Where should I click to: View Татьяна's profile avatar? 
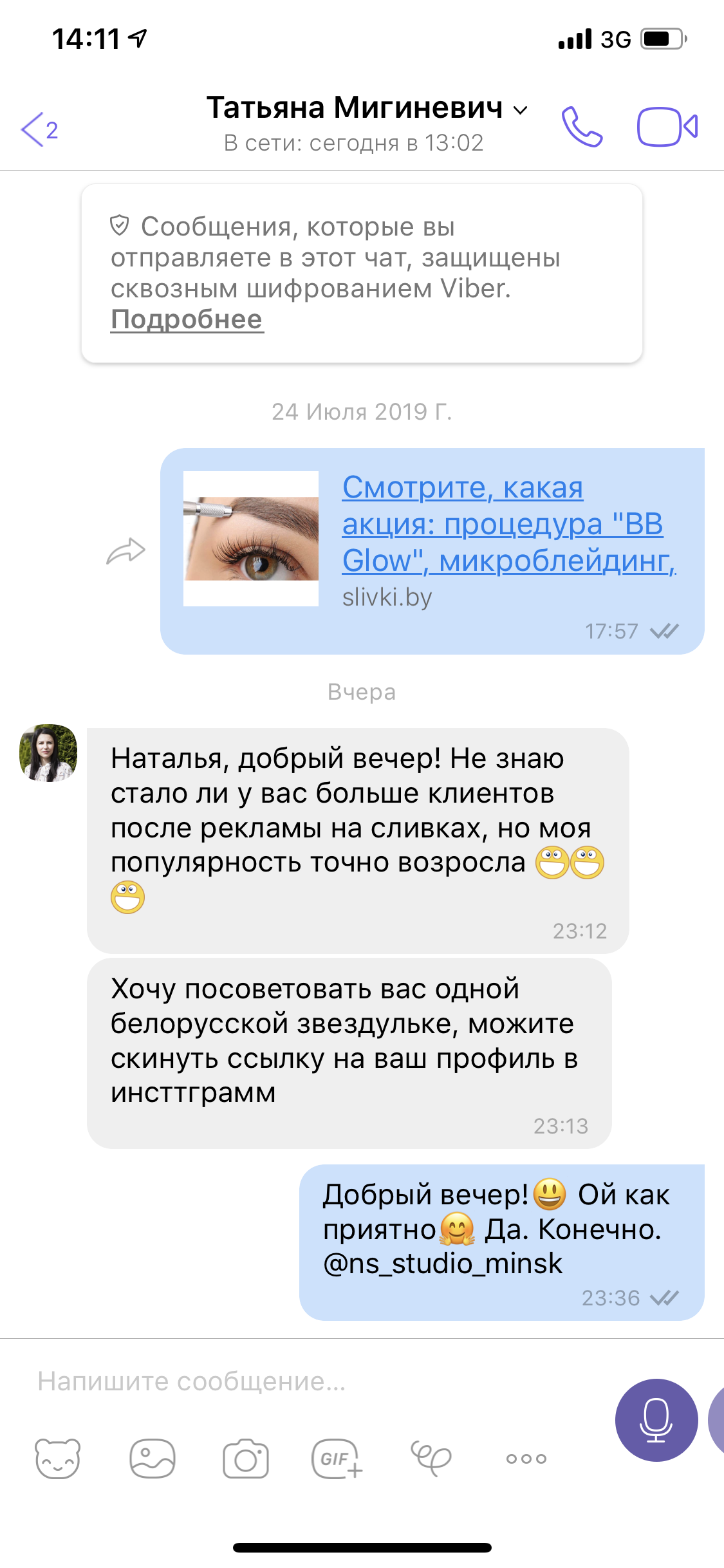pyautogui.click(x=48, y=753)
